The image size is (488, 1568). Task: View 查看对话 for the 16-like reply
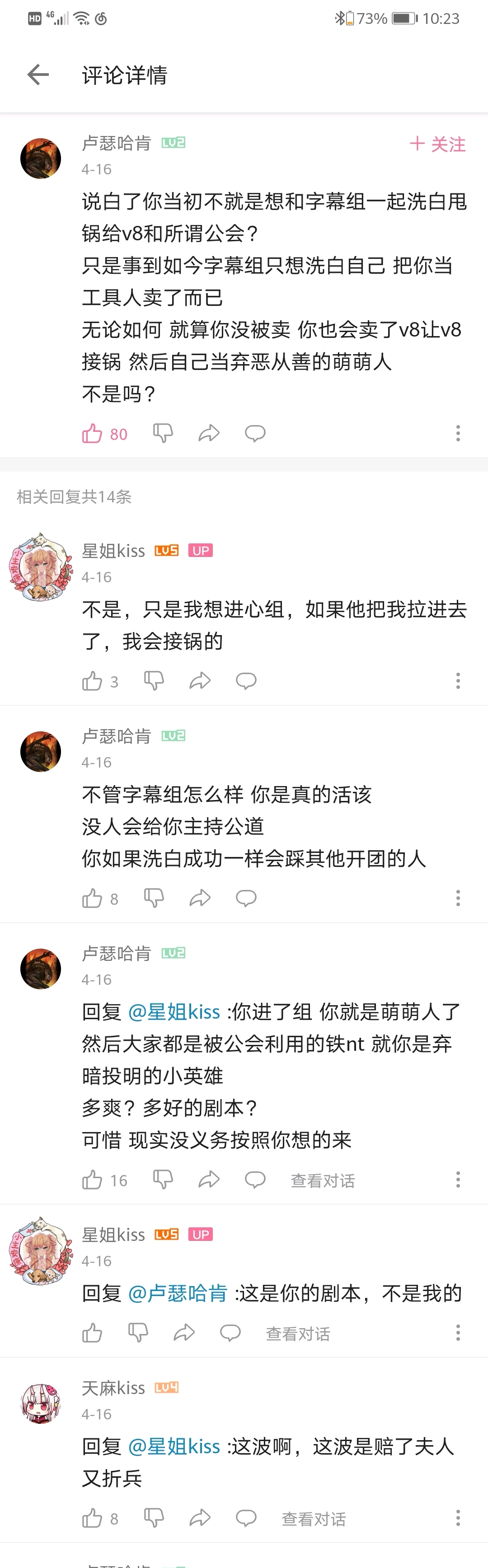[x=323, y=1180]
